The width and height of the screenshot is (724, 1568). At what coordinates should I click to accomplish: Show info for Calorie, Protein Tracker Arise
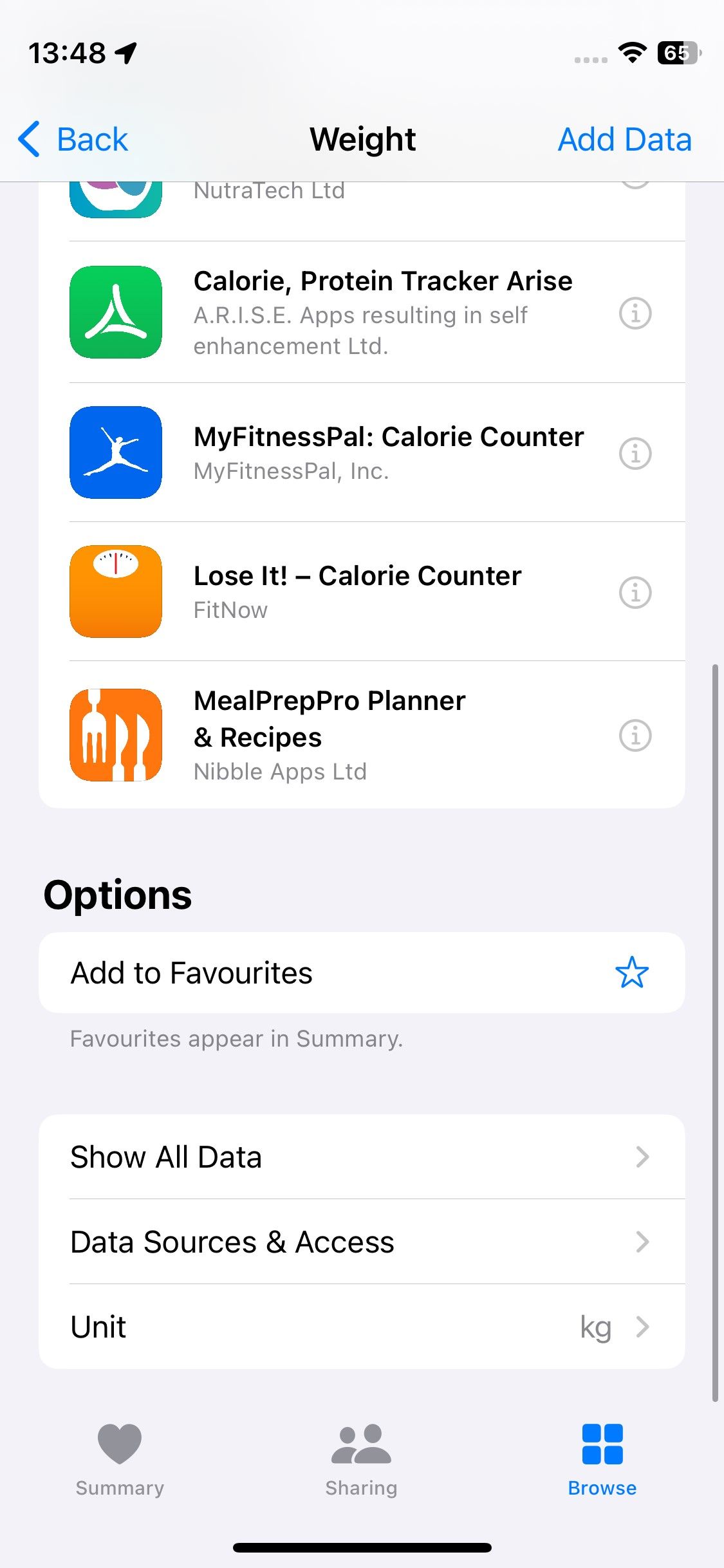[635, 313]
